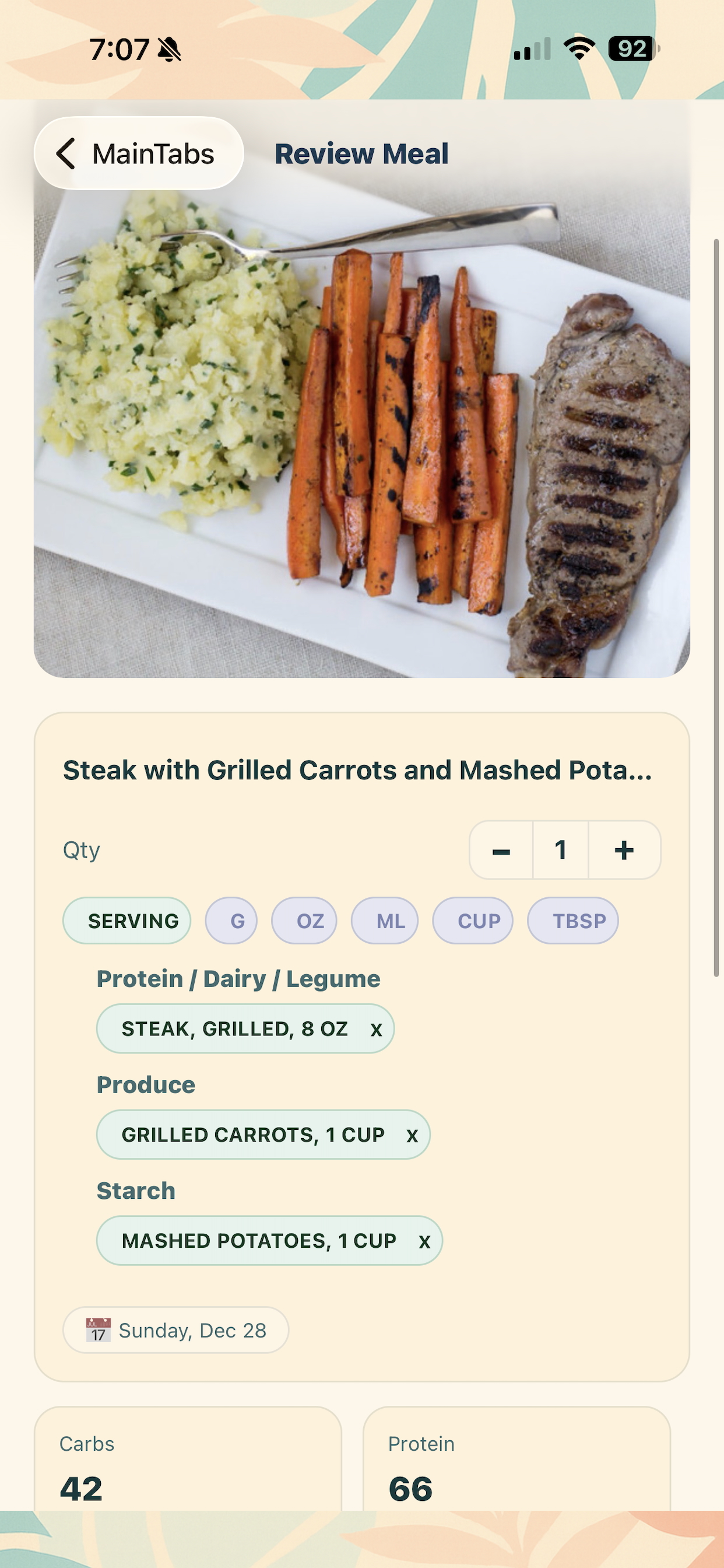Tap the calendar icon next to the date
The image size is (724, 1568).
(x=97, y=1331)
